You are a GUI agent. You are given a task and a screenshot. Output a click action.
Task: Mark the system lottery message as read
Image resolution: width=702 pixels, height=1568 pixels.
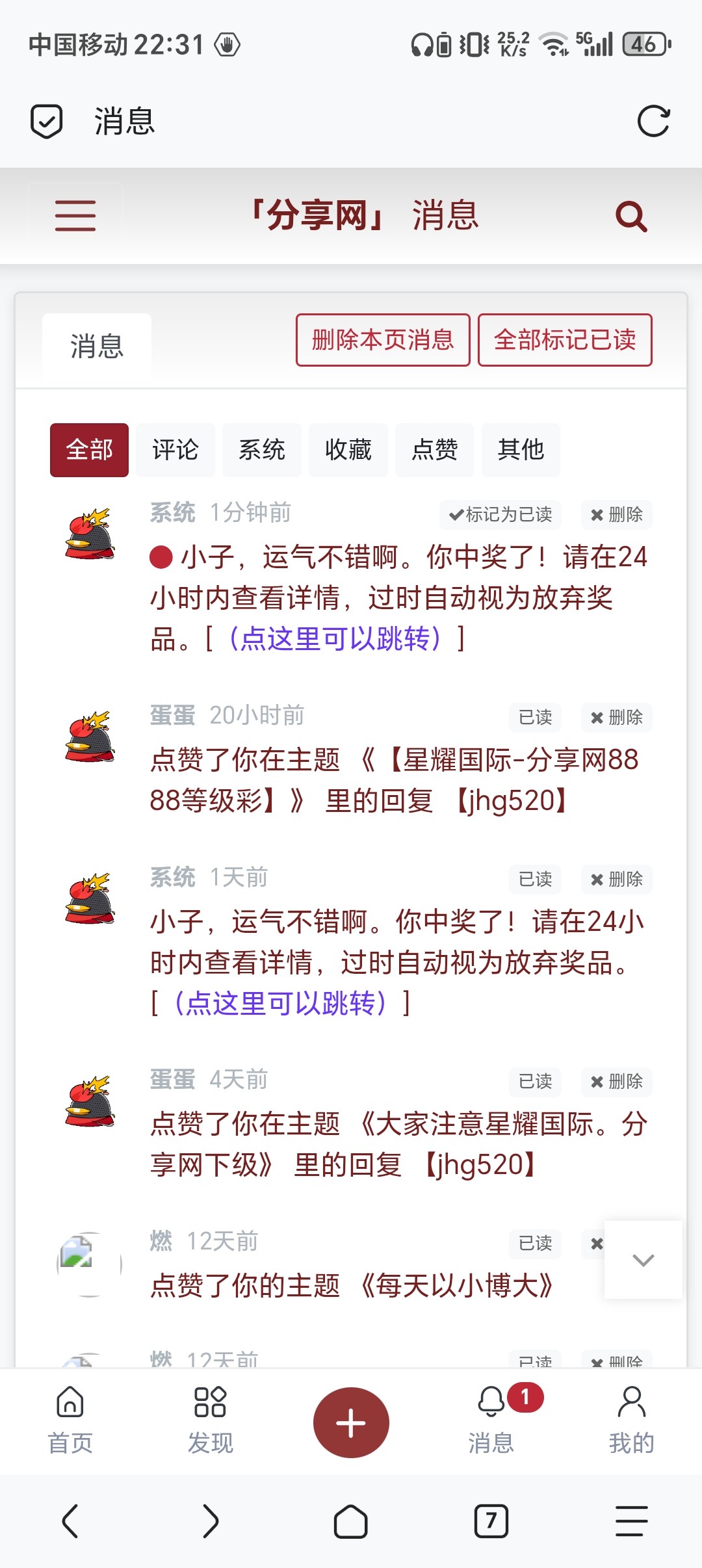tap(500, 514)
